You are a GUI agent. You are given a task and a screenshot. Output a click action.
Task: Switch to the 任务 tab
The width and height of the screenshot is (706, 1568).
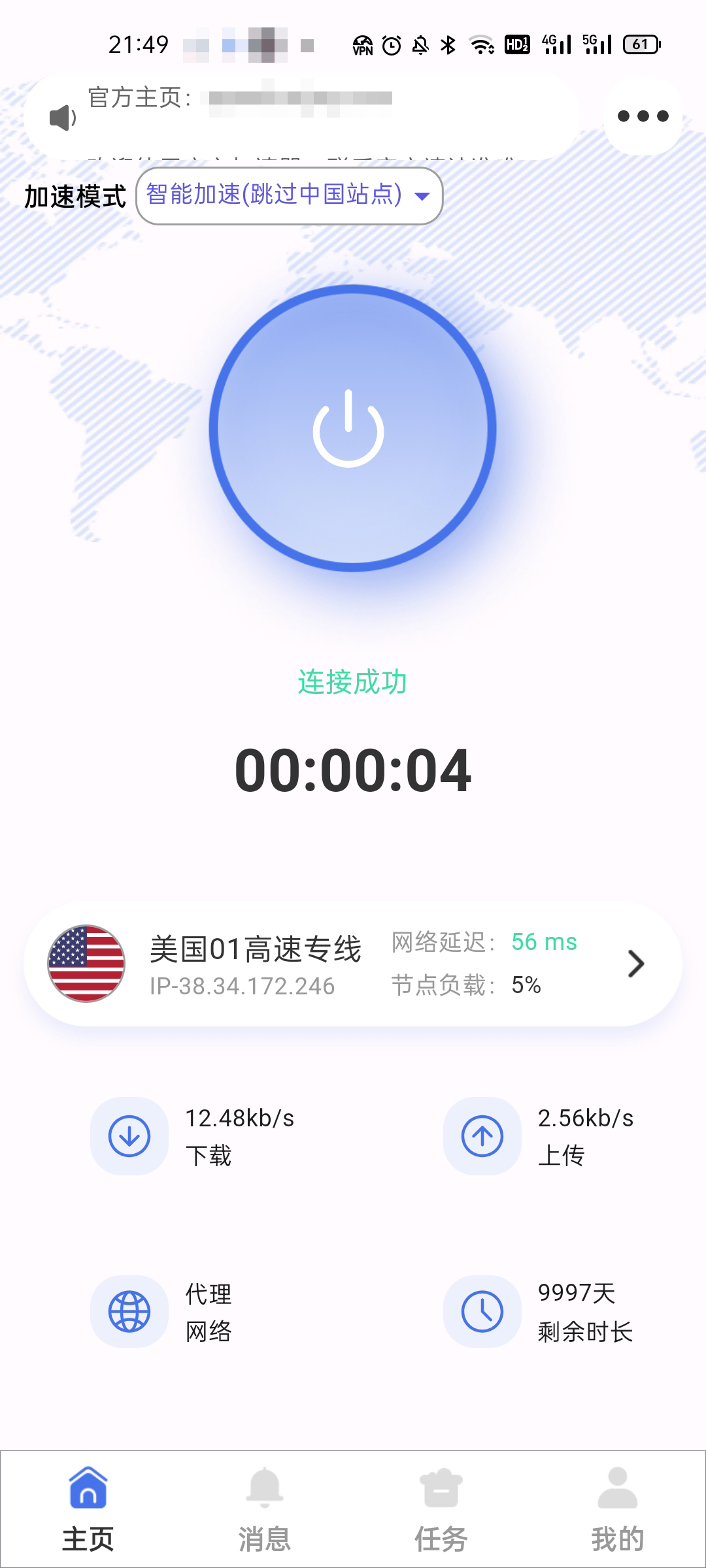[x=441, y=1511]
